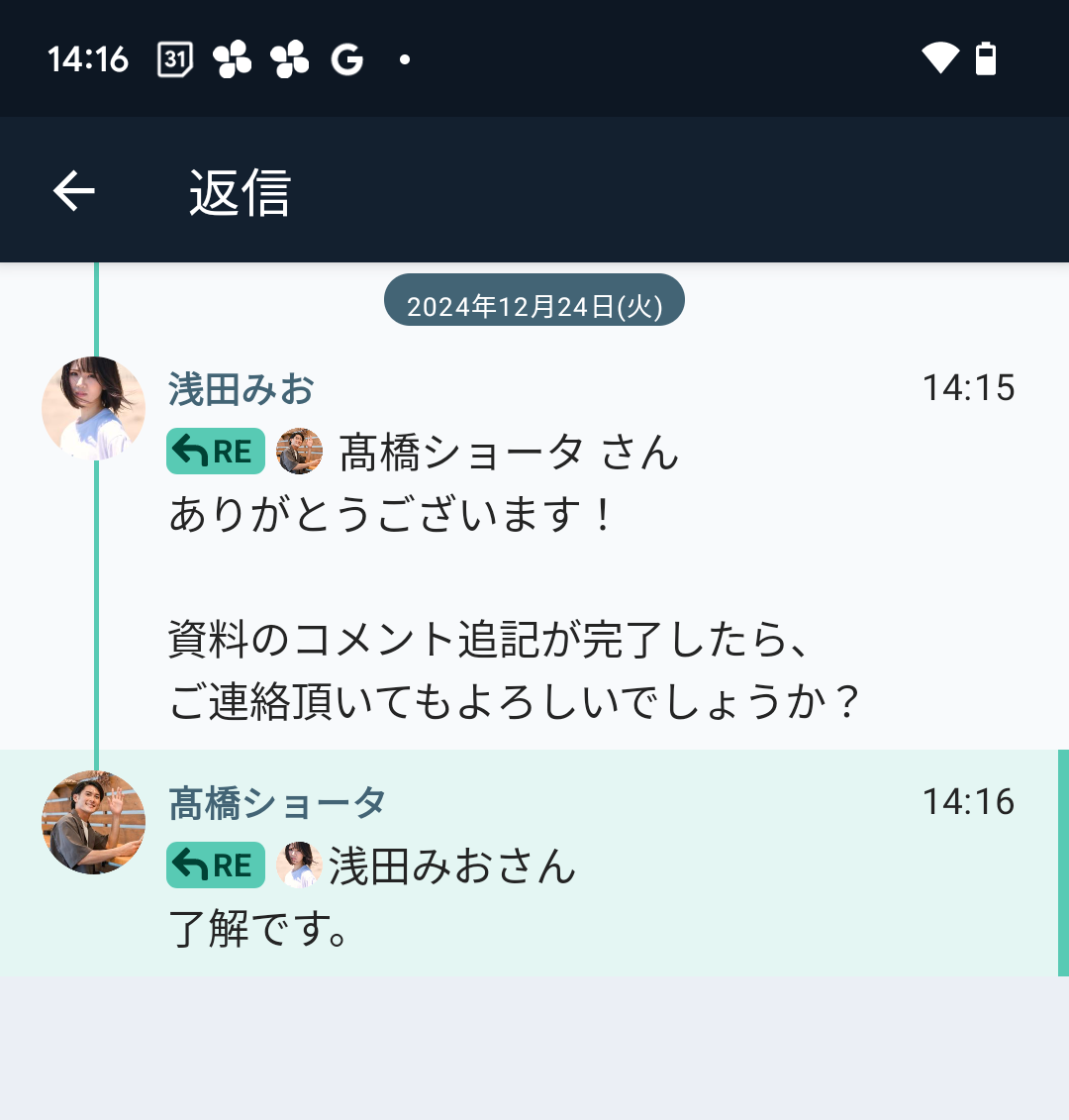Open 髙橋ショータ's profile avatar
The width and height of the screenshot is (1069, 1120).
pyautogui.click(x=93, y=822)
